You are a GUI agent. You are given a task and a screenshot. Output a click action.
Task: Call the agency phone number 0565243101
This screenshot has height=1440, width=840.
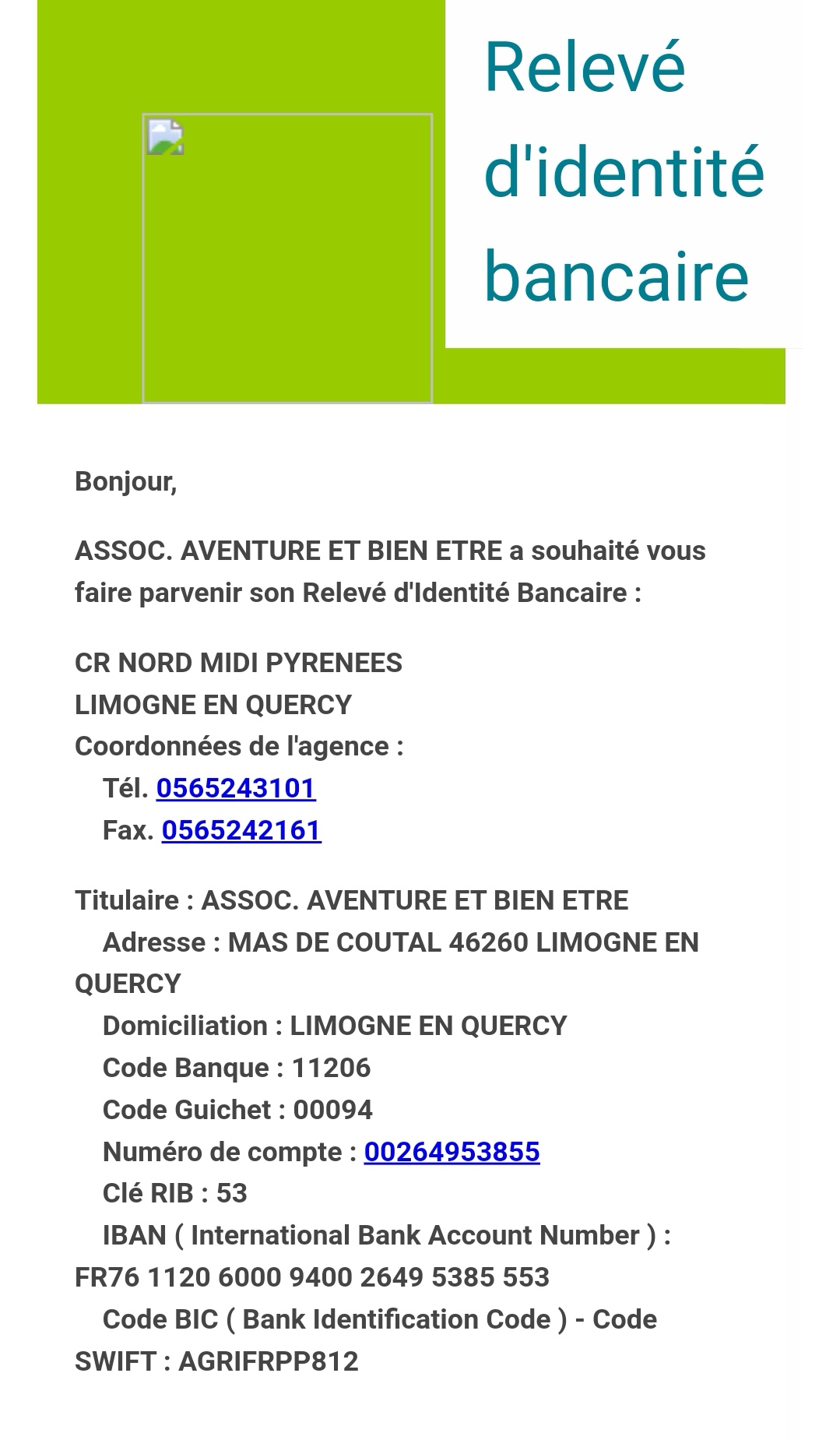(236, 788)
